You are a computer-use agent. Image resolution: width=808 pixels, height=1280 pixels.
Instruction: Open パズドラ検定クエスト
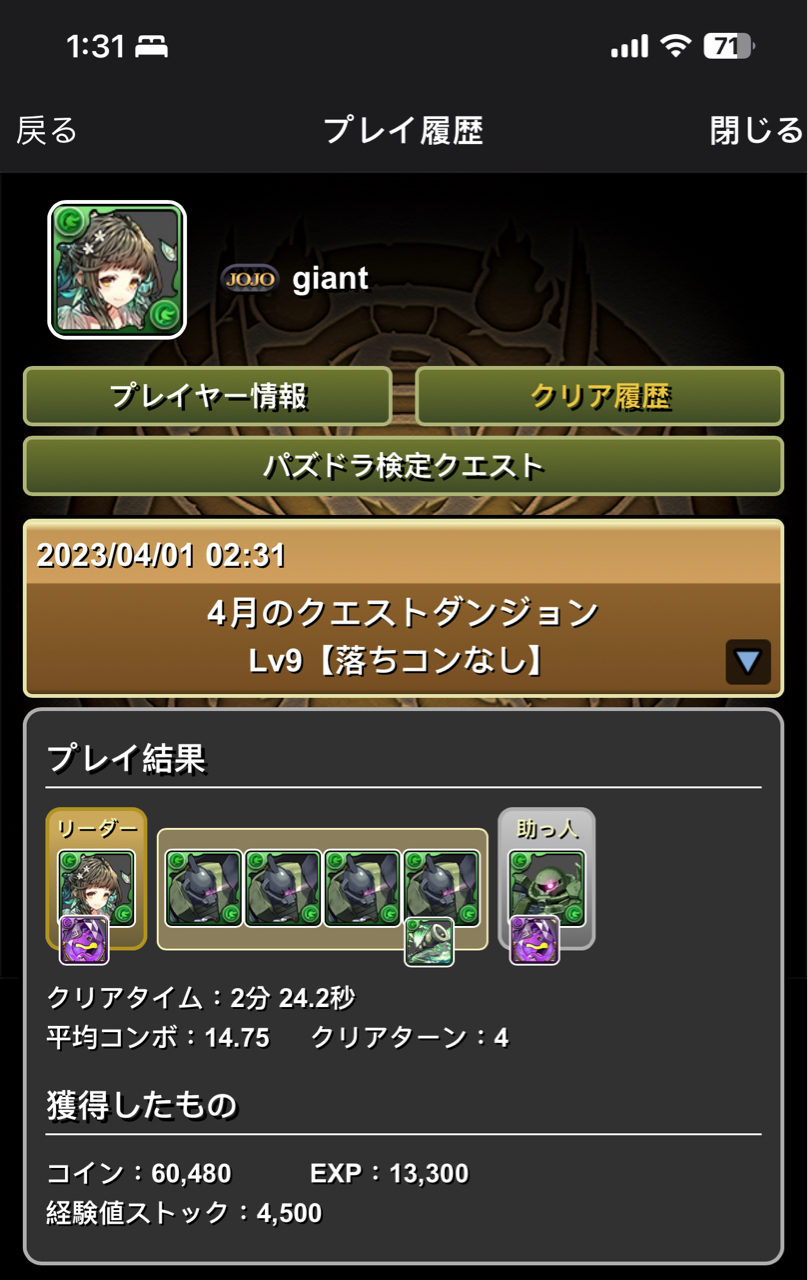pyautogui.click(x=403, y=466)
